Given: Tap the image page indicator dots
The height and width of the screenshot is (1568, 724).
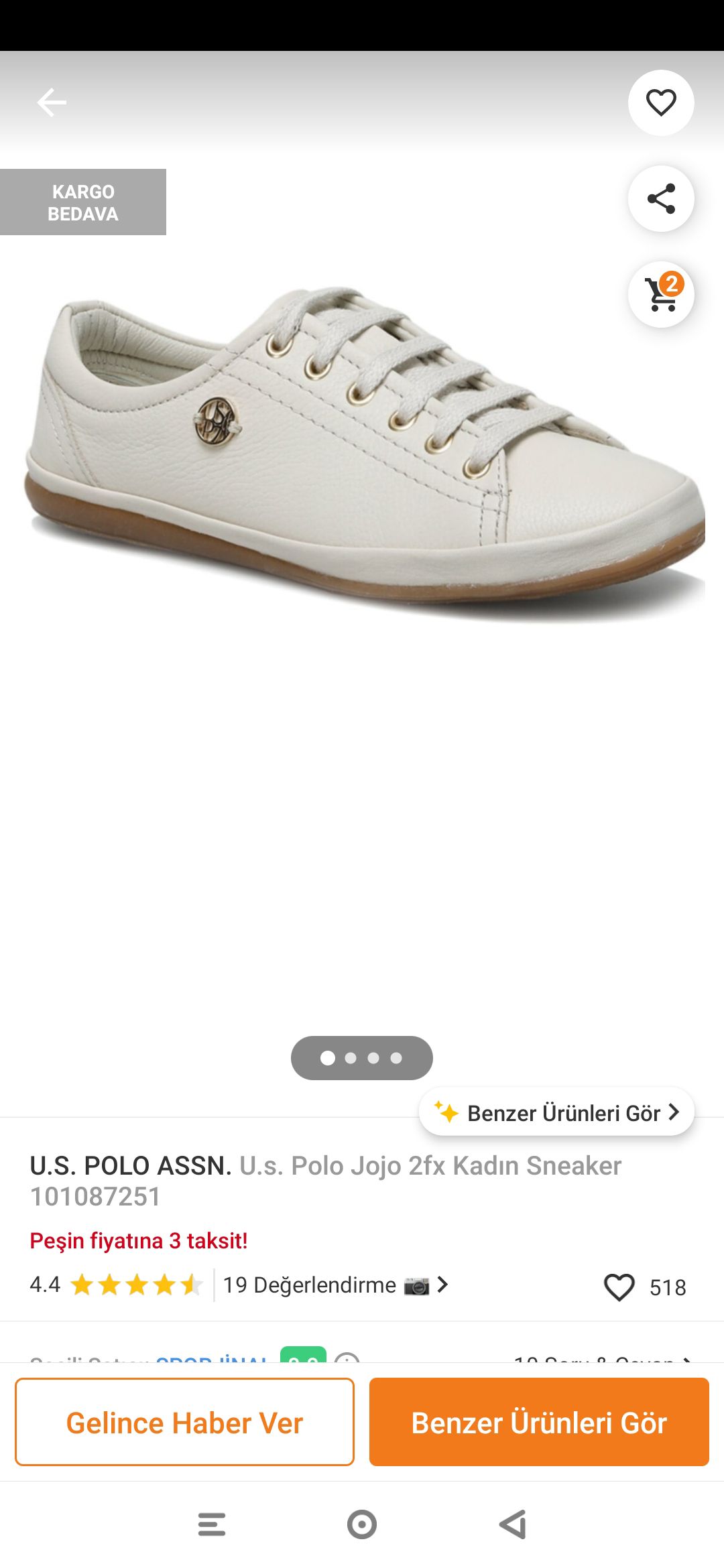Looking at the screenshot, I should point(362,1058).
